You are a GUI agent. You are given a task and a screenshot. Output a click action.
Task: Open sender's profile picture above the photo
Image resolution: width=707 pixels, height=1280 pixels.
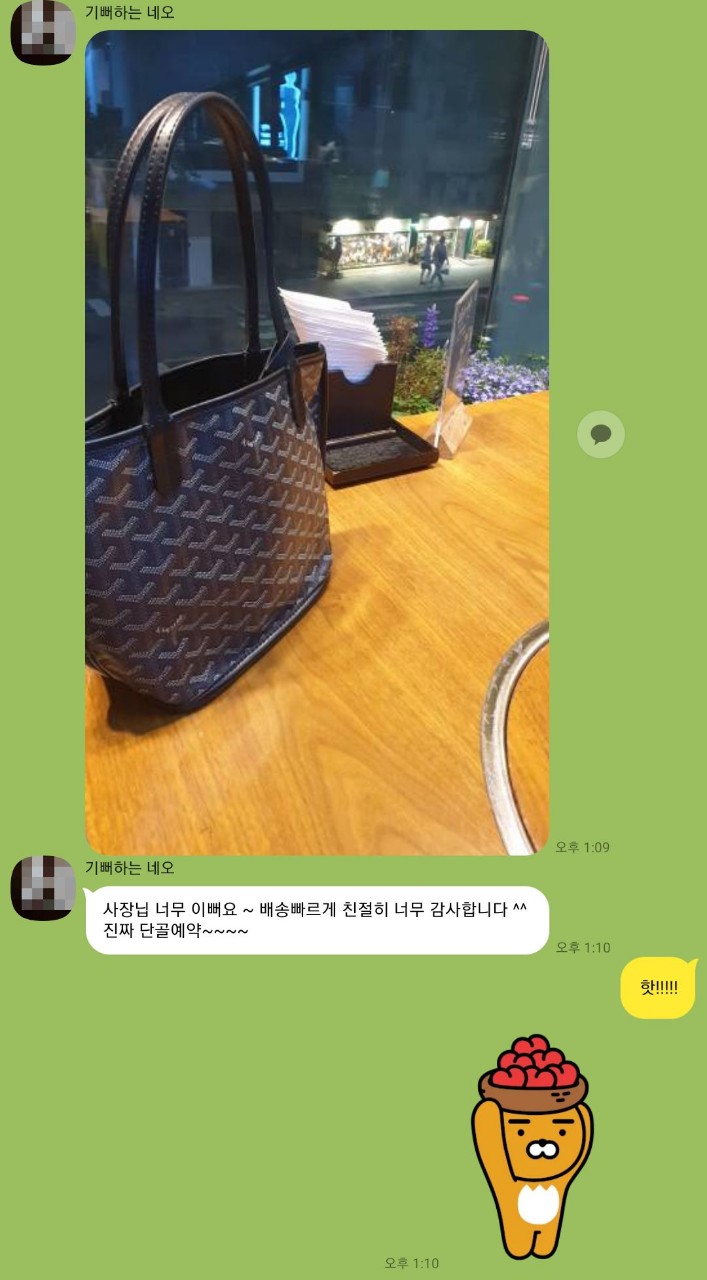click(43, 32)
